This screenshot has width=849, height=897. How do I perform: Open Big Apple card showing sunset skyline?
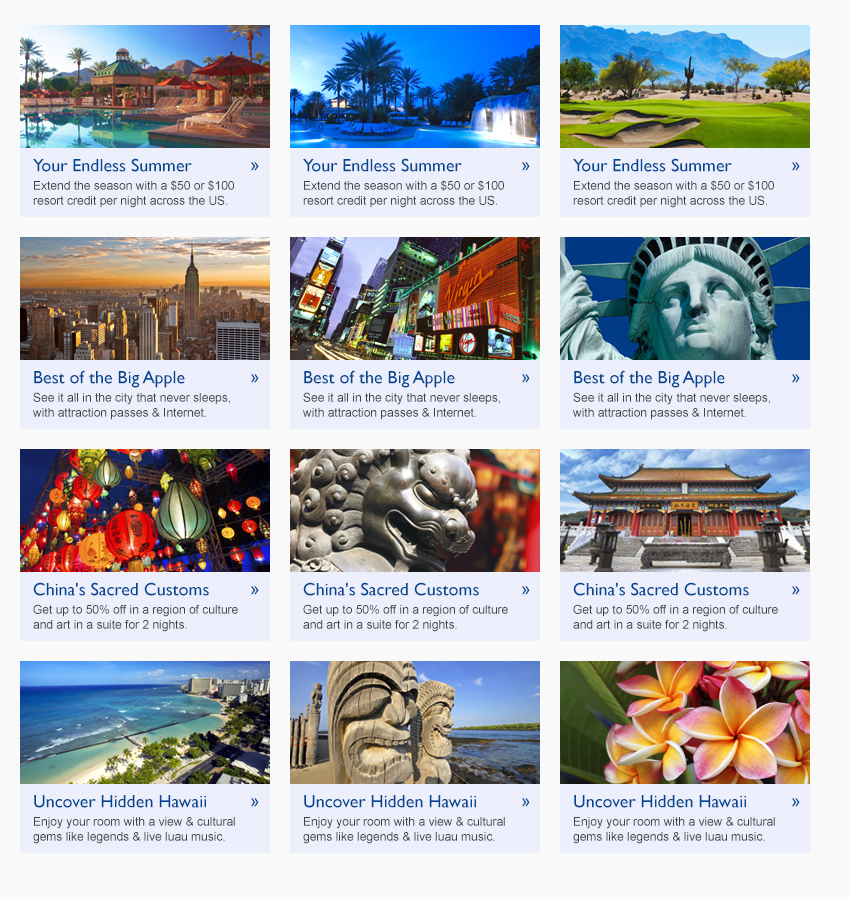(144, 299)
